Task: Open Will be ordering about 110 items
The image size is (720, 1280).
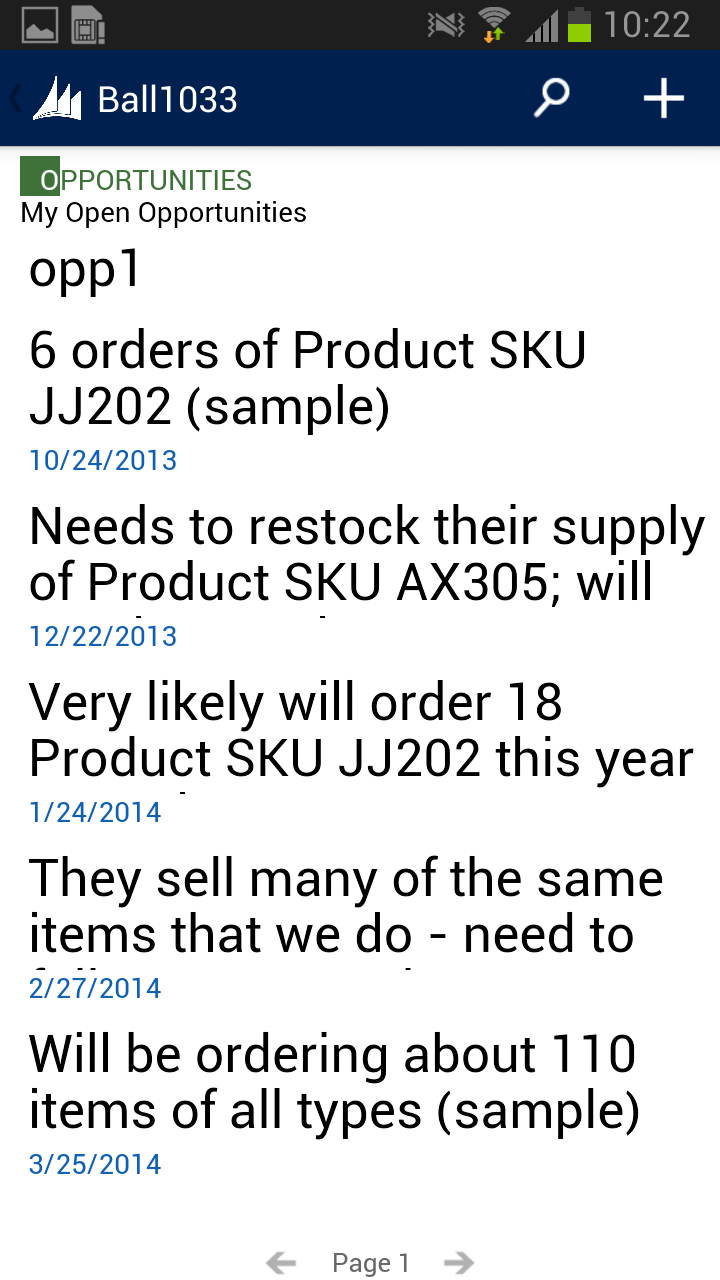Action: click(x=334, y=1083)
